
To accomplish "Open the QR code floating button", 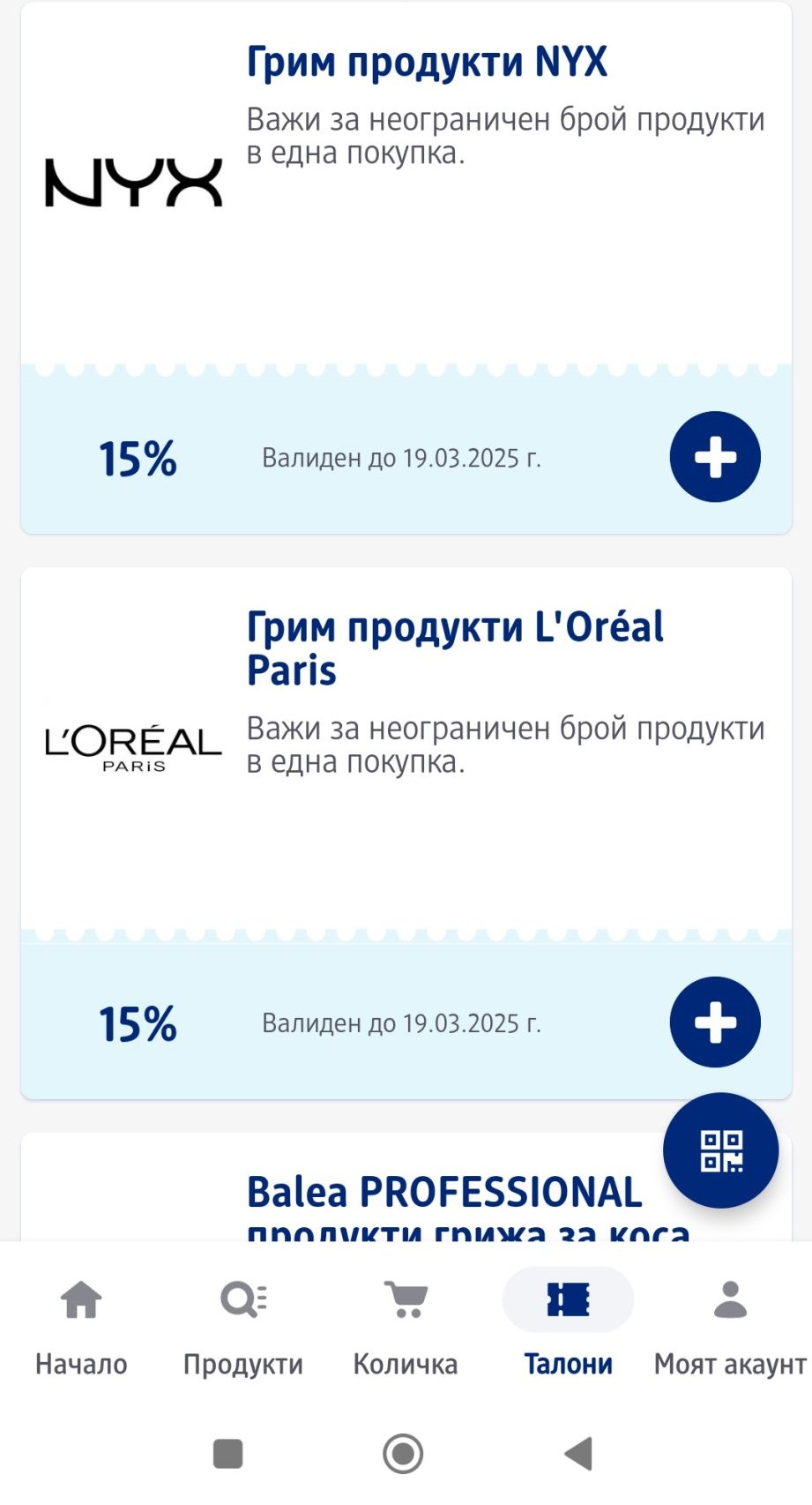I will pos(720,1150).
